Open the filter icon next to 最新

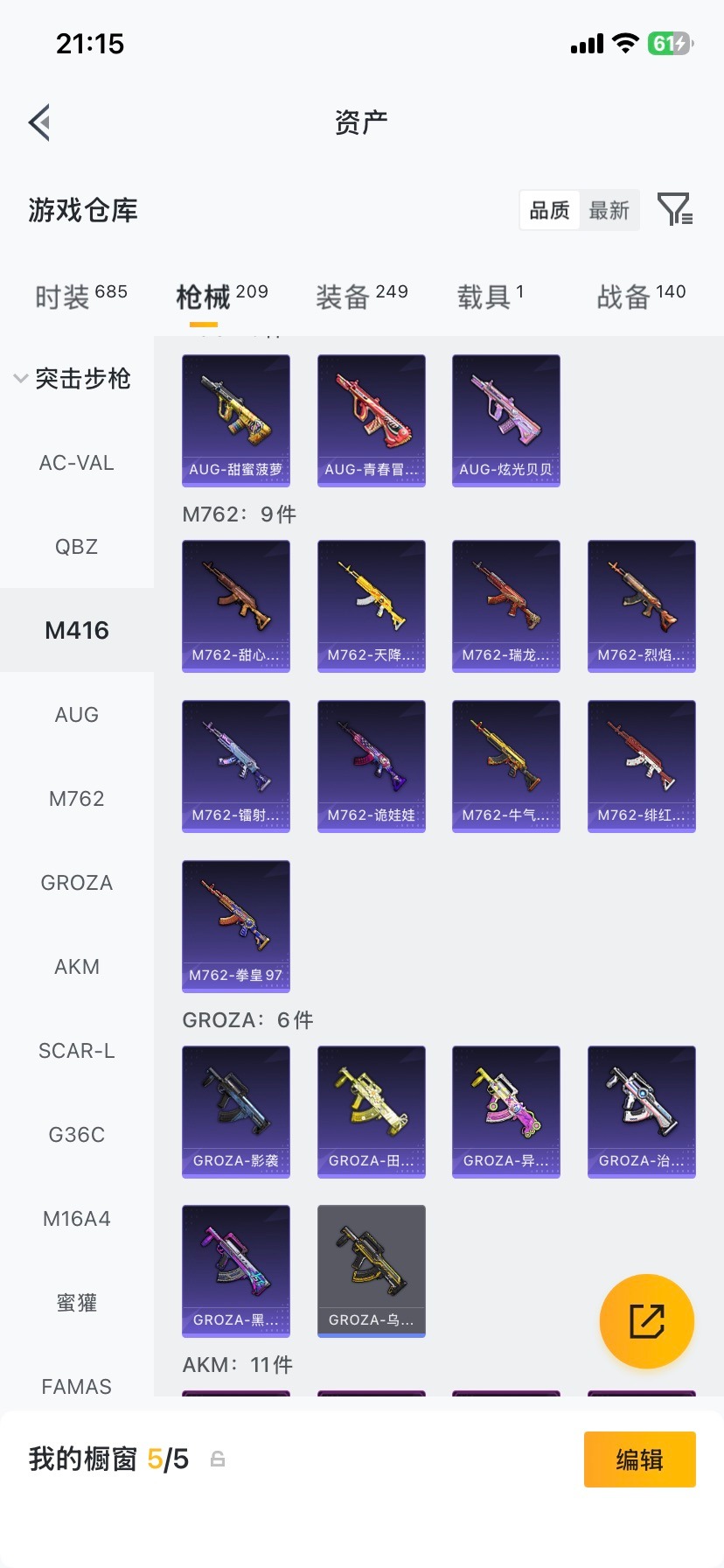click(675, 210)
